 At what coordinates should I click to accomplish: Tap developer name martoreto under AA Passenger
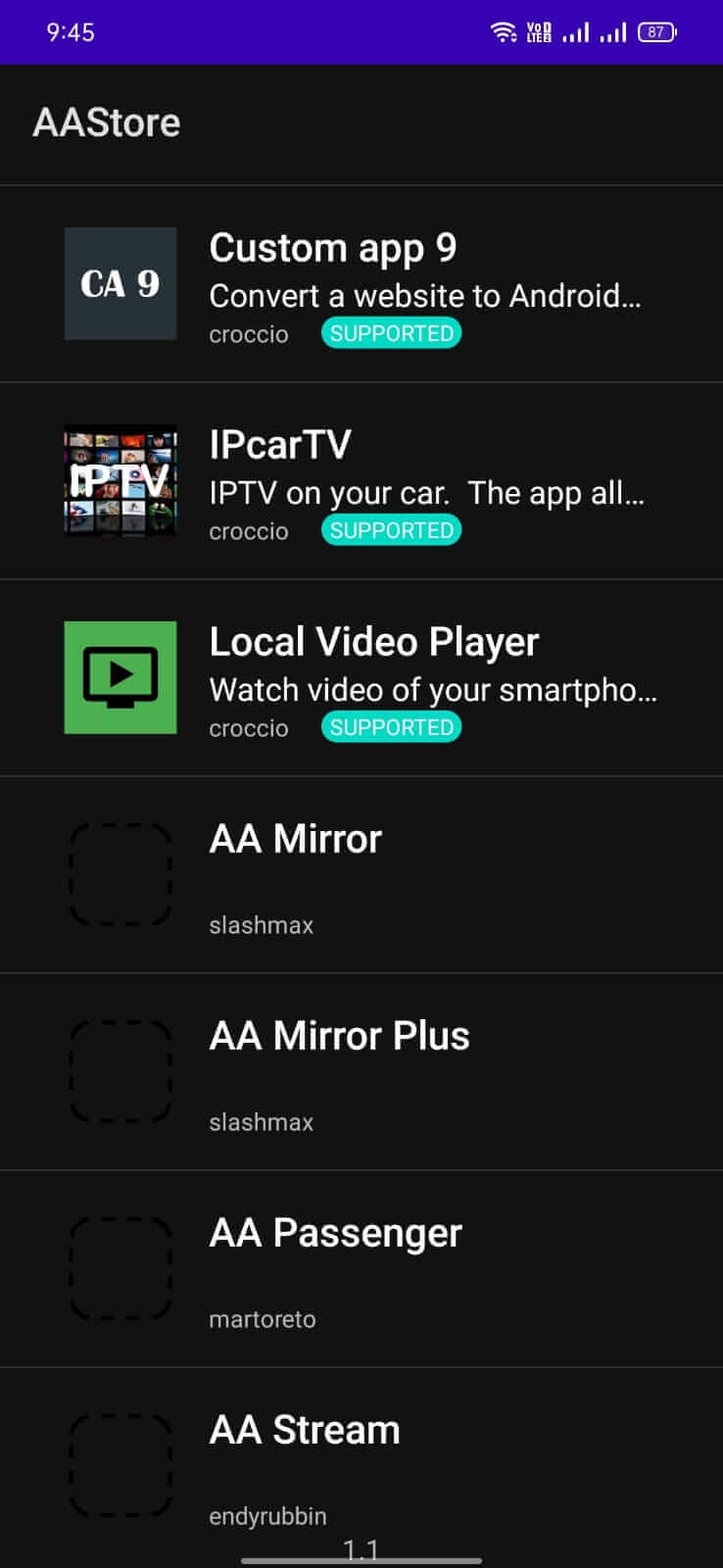coord(262,1319)
